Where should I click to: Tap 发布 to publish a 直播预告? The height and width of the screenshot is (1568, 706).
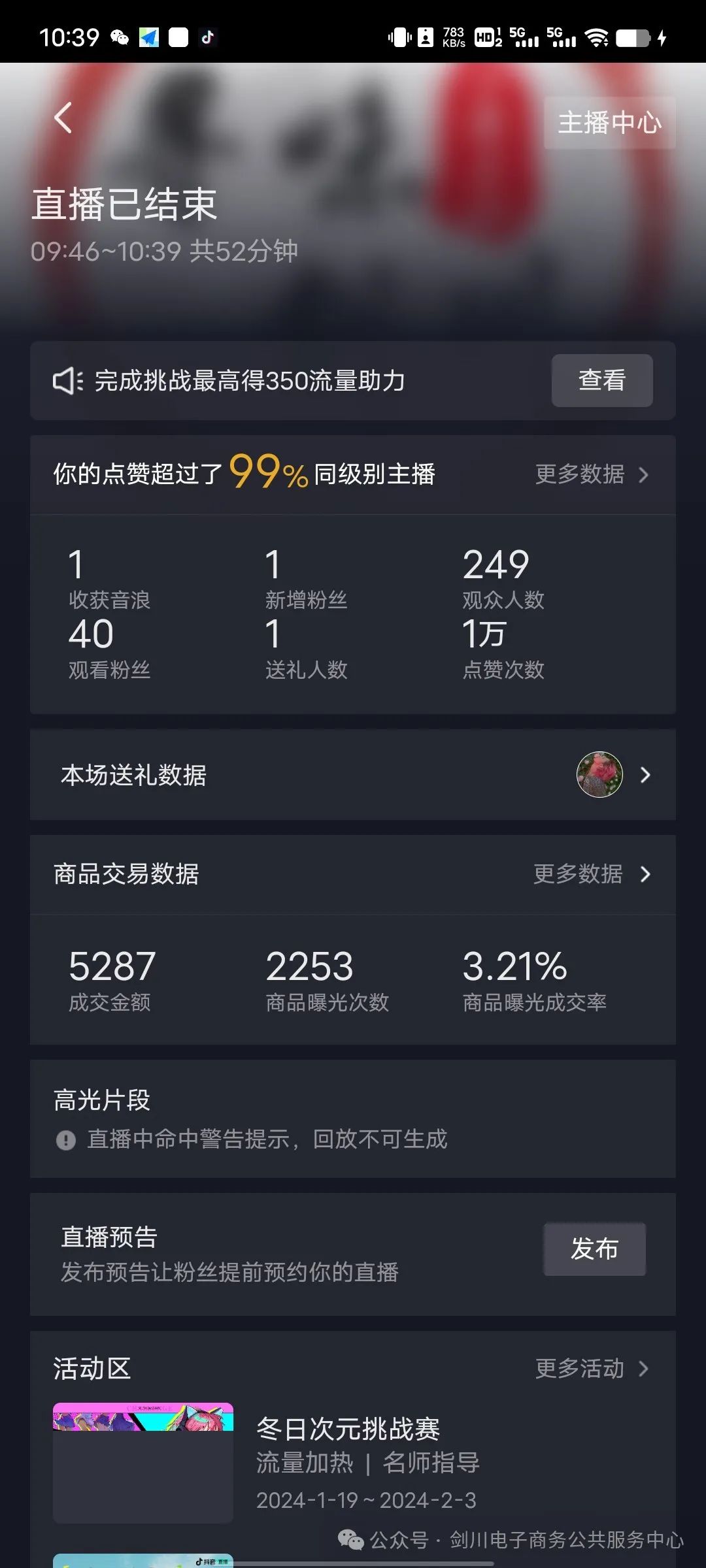pyautogui.click(x=594, y=1249)
